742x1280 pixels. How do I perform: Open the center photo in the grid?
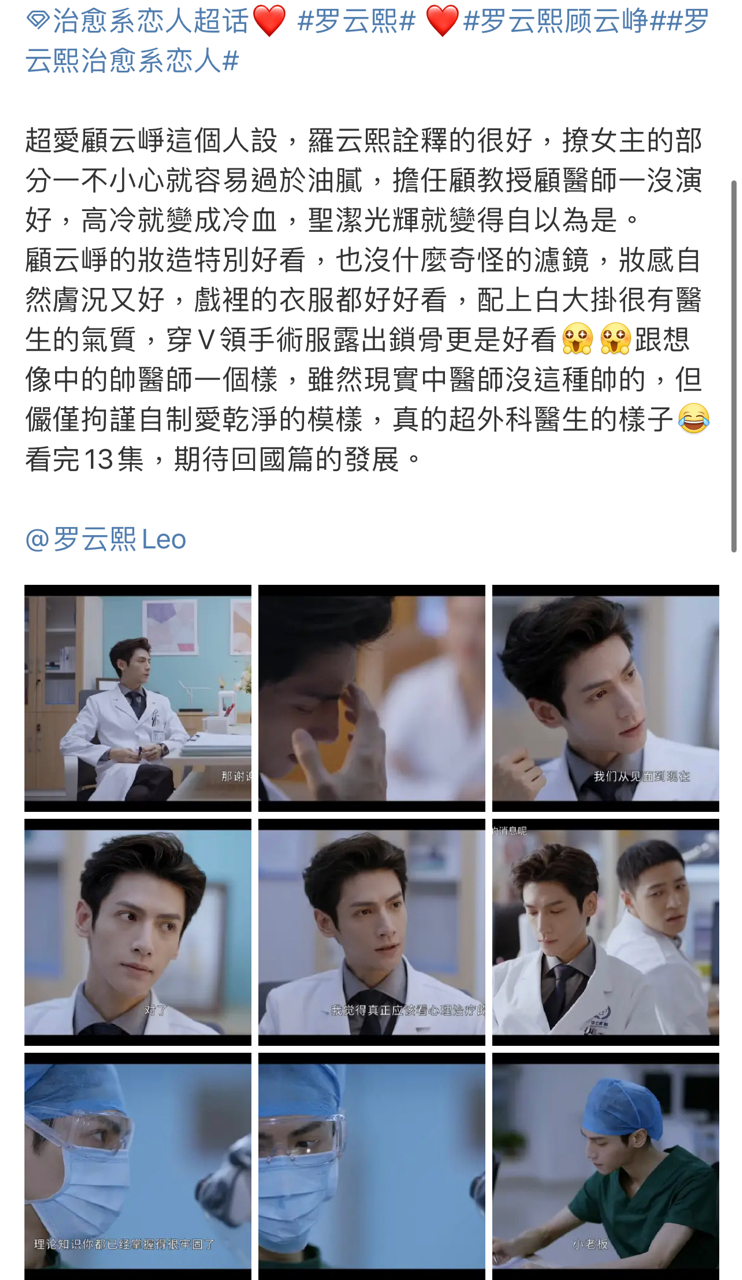pos(371,932)
